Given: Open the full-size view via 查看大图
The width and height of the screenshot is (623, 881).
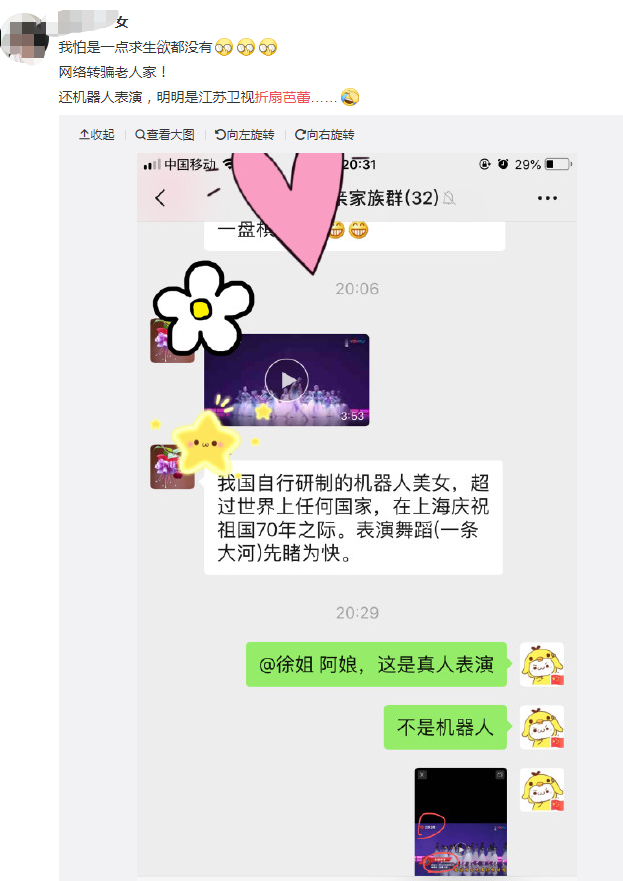Looking at the screenshot, I should tap(165, 135).
